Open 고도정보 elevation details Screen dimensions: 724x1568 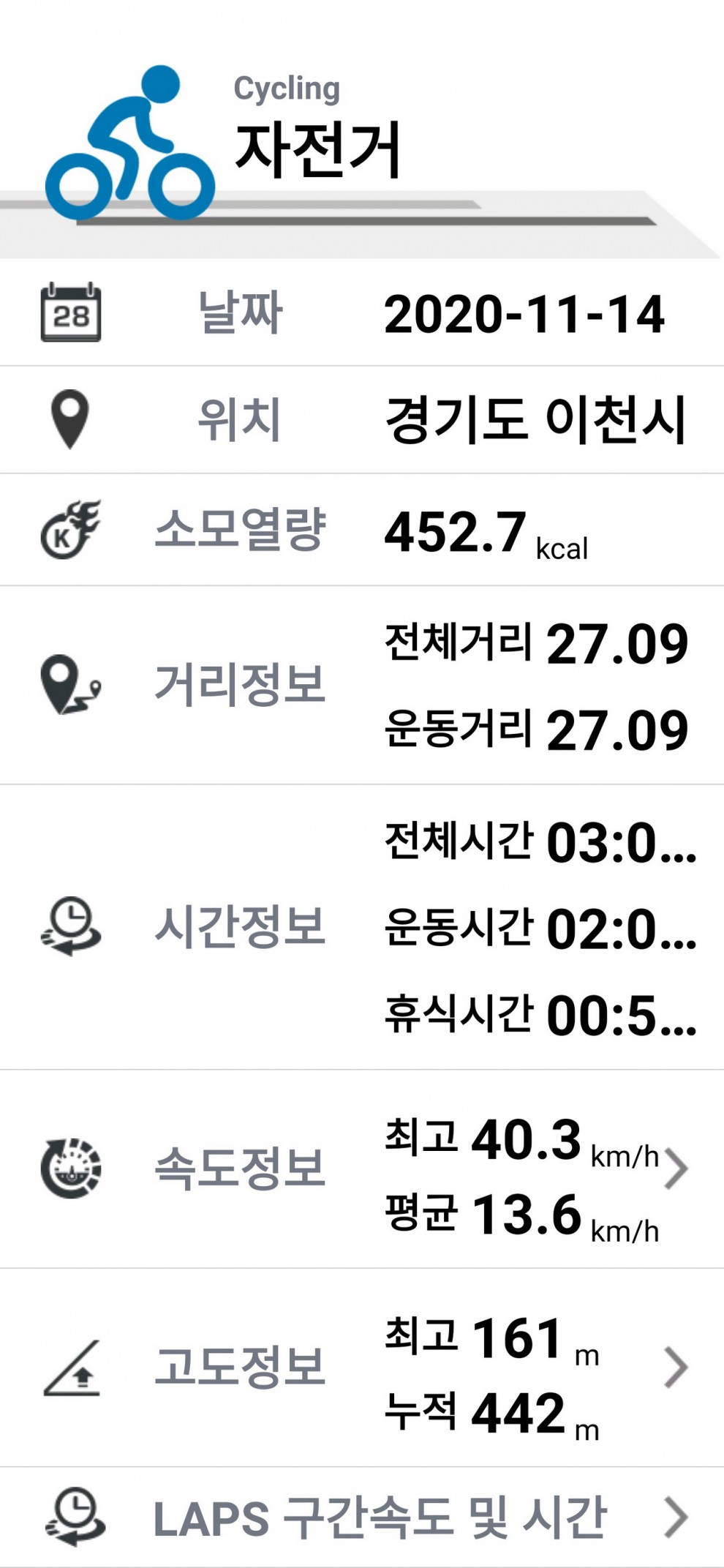coord(674,1367)
